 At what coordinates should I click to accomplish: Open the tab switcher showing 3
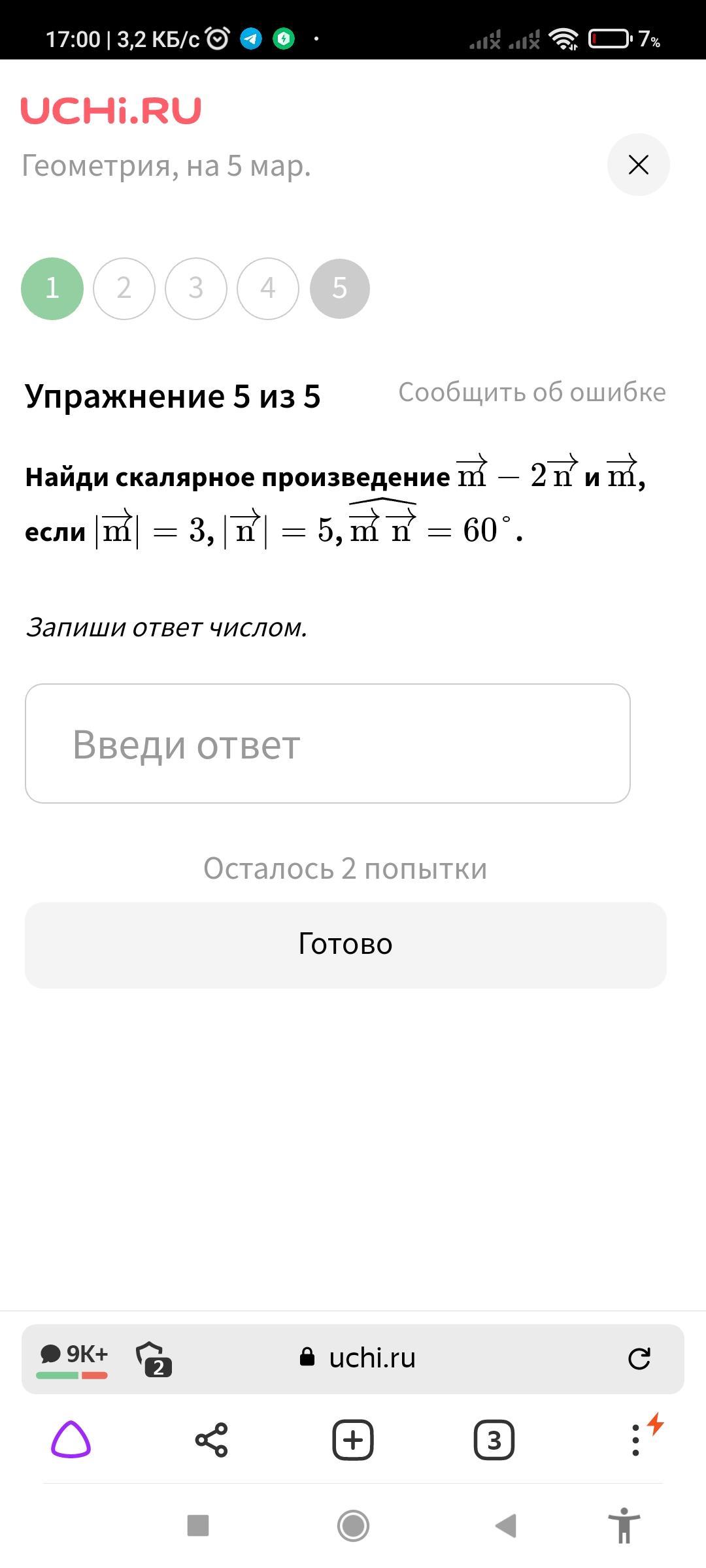(494, 1440)
